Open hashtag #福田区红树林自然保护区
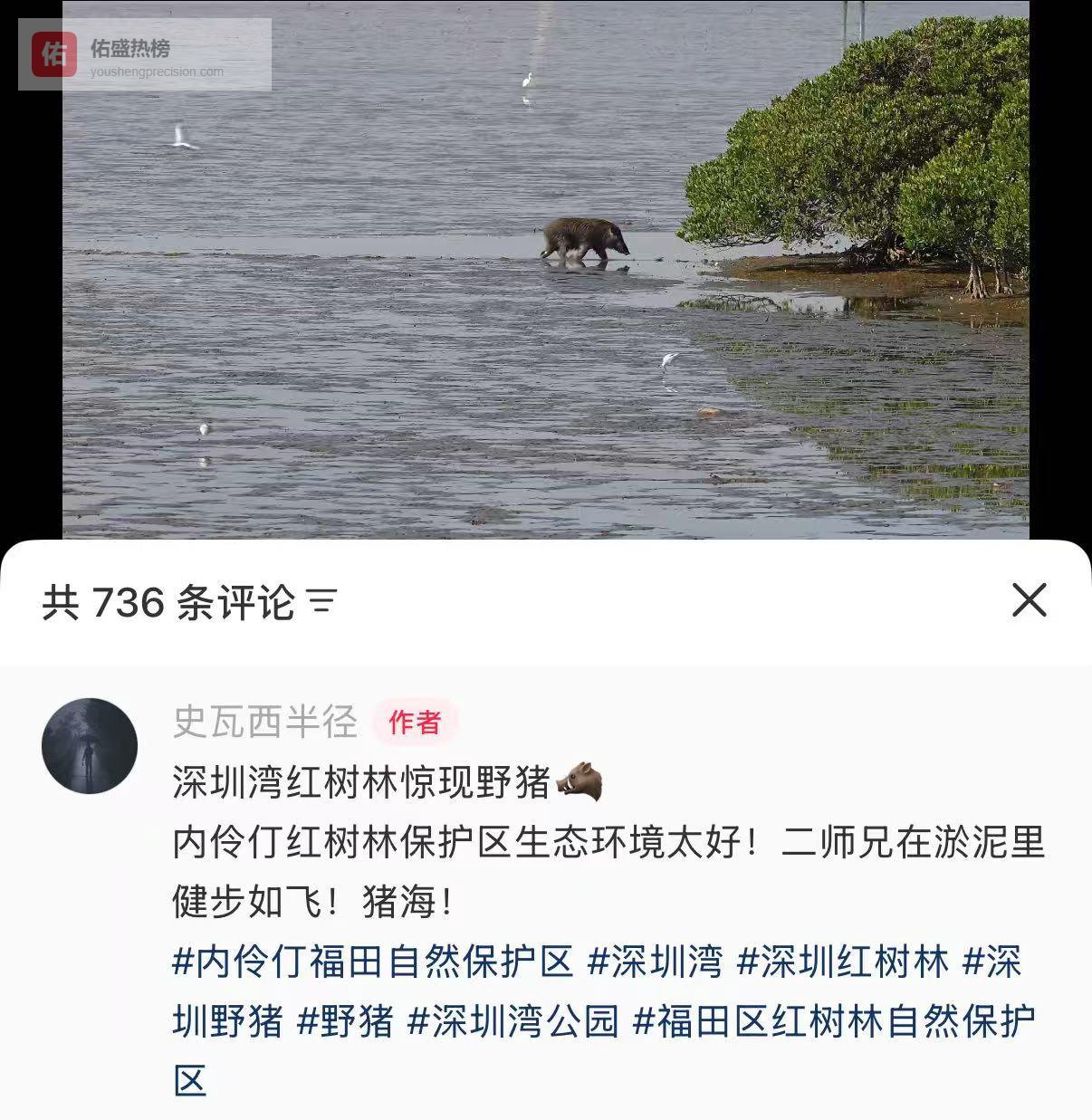Viewport: 1092px width, 1120px height. [x=833, y=1021]
